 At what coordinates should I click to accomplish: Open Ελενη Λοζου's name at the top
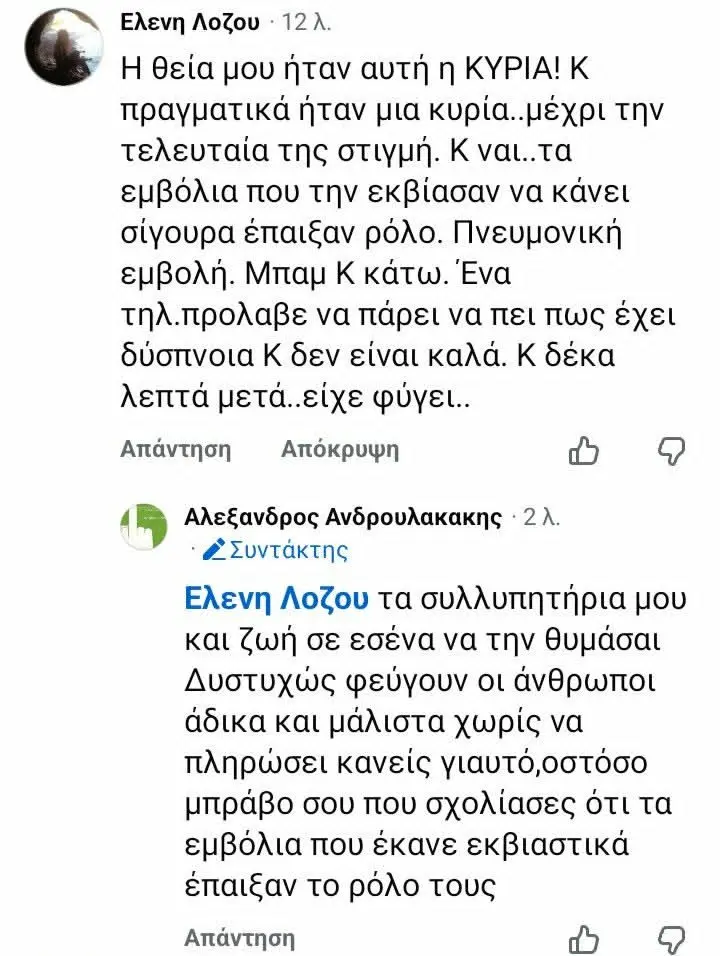coord(190,23)
